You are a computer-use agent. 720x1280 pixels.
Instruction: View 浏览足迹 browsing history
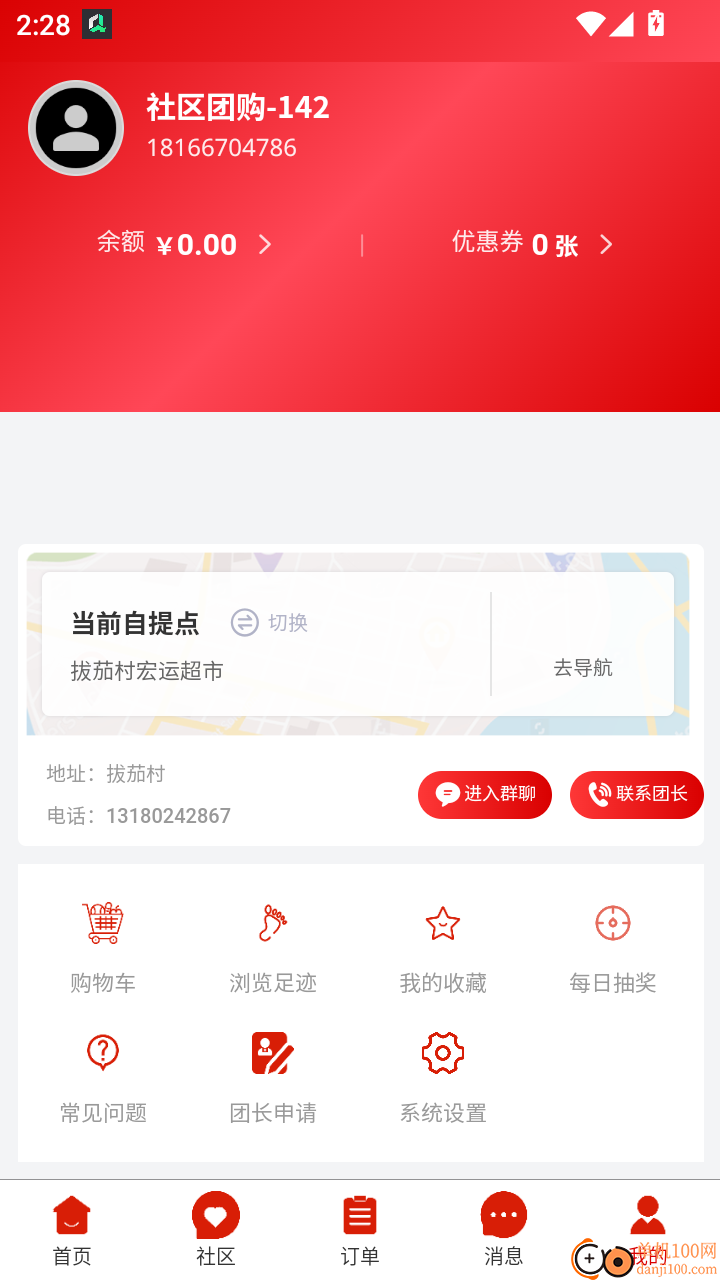(272, 940)
